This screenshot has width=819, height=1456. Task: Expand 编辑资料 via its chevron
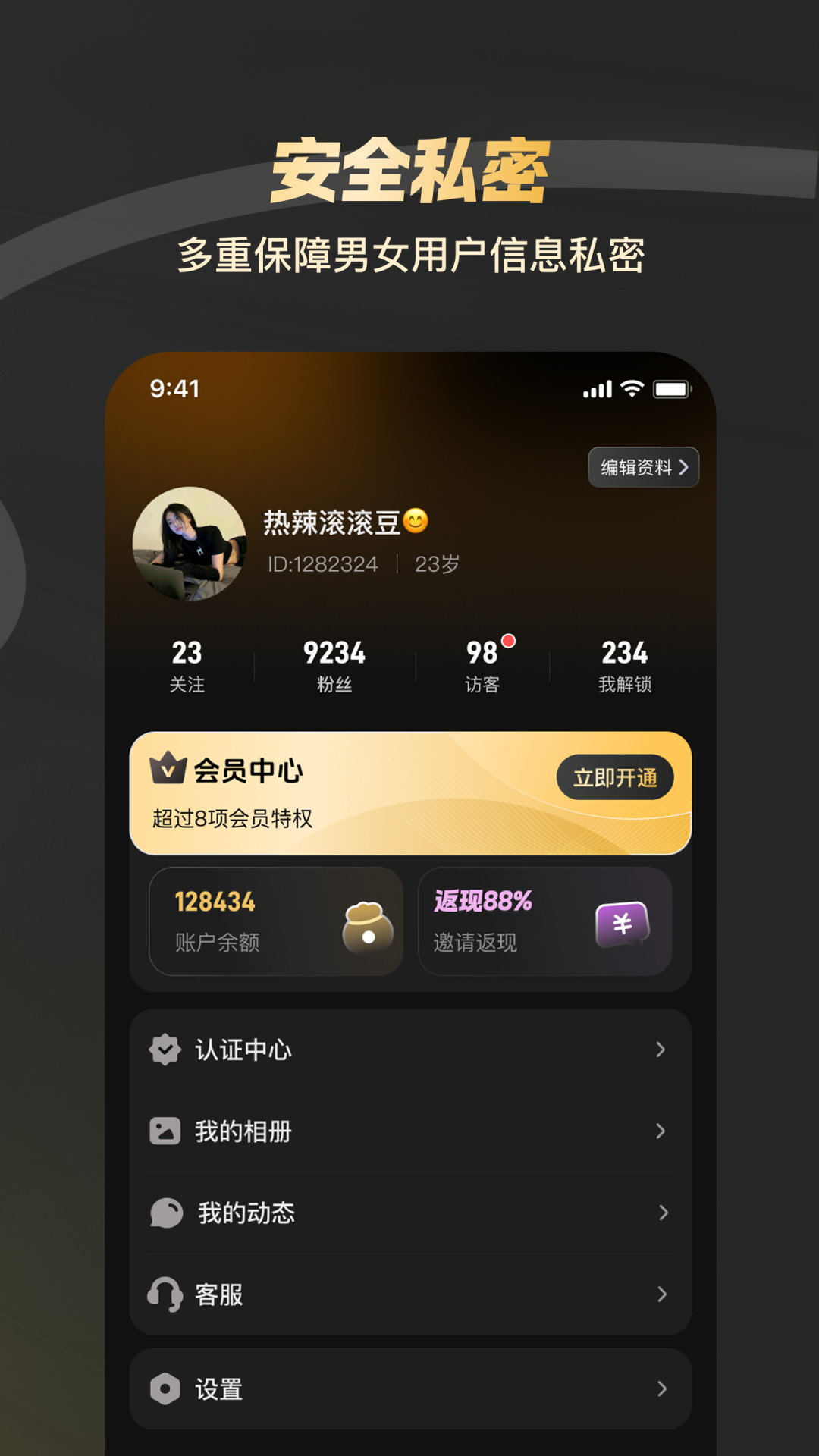(x=685, y=468)
